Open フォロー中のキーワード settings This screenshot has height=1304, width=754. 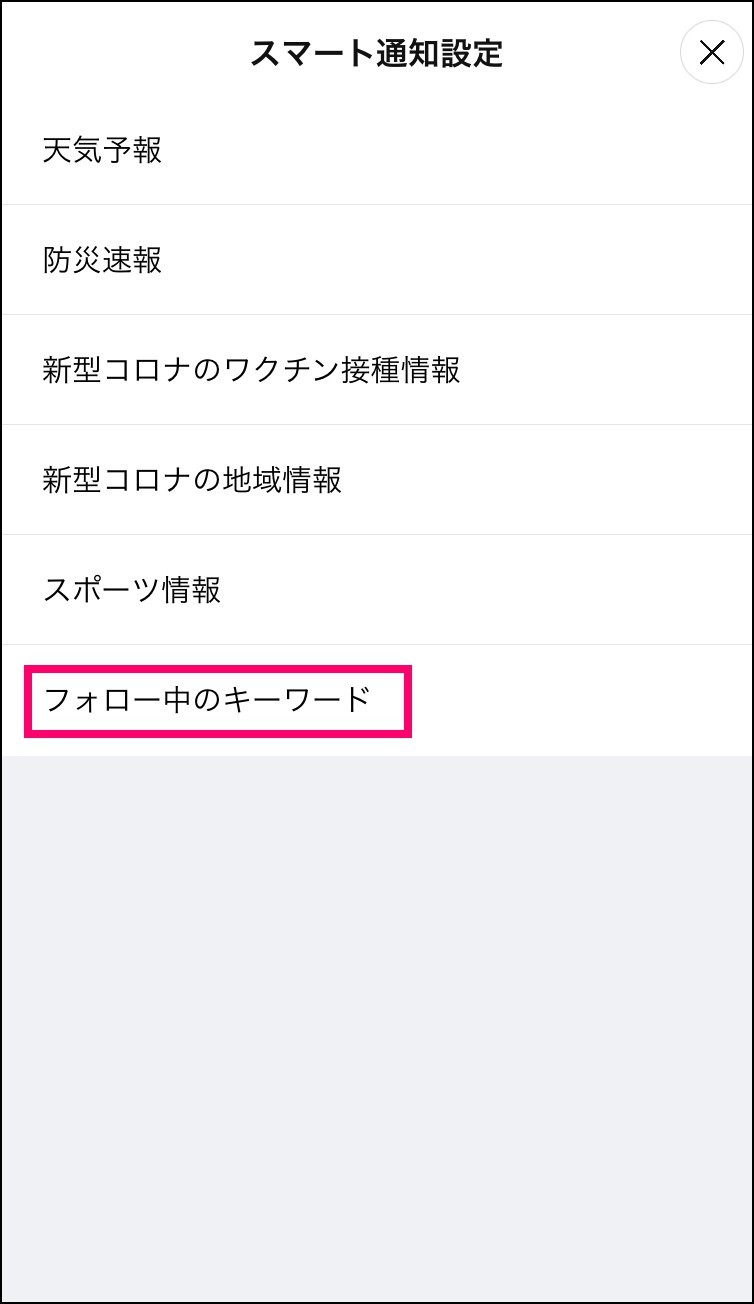coord(377,700)
